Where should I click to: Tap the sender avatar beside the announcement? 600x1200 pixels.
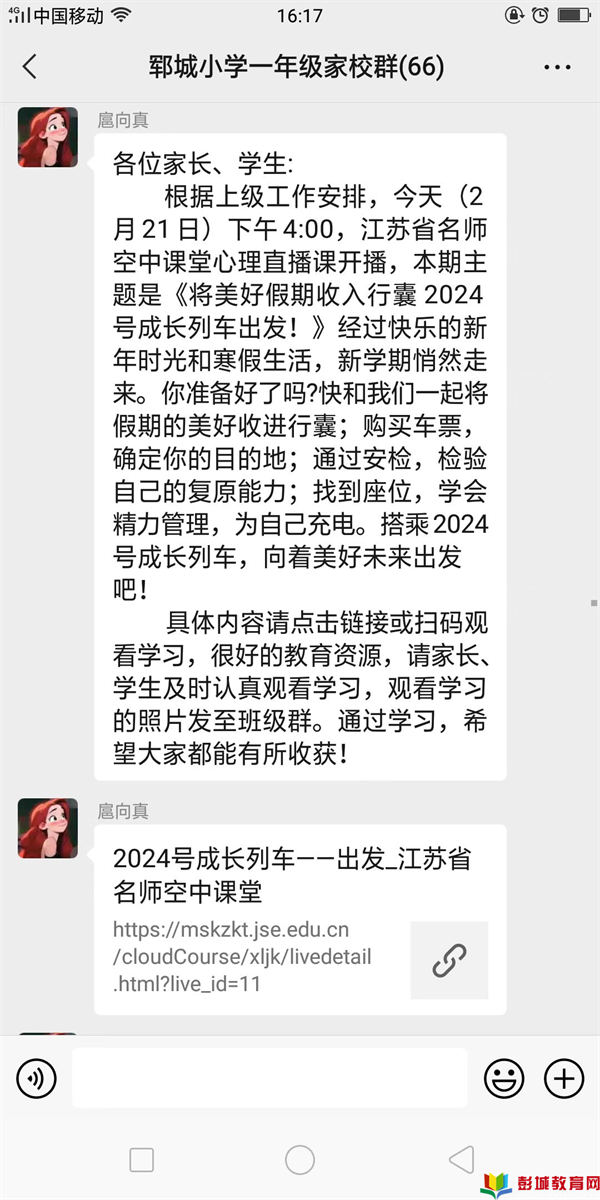click(x=48, y=138)
